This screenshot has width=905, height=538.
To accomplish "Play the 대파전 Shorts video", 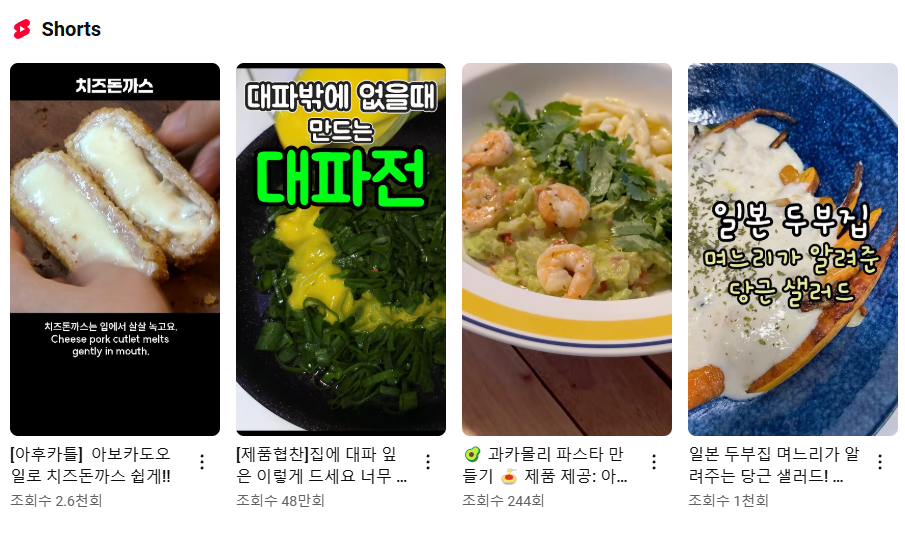I will tap(341, 249).
